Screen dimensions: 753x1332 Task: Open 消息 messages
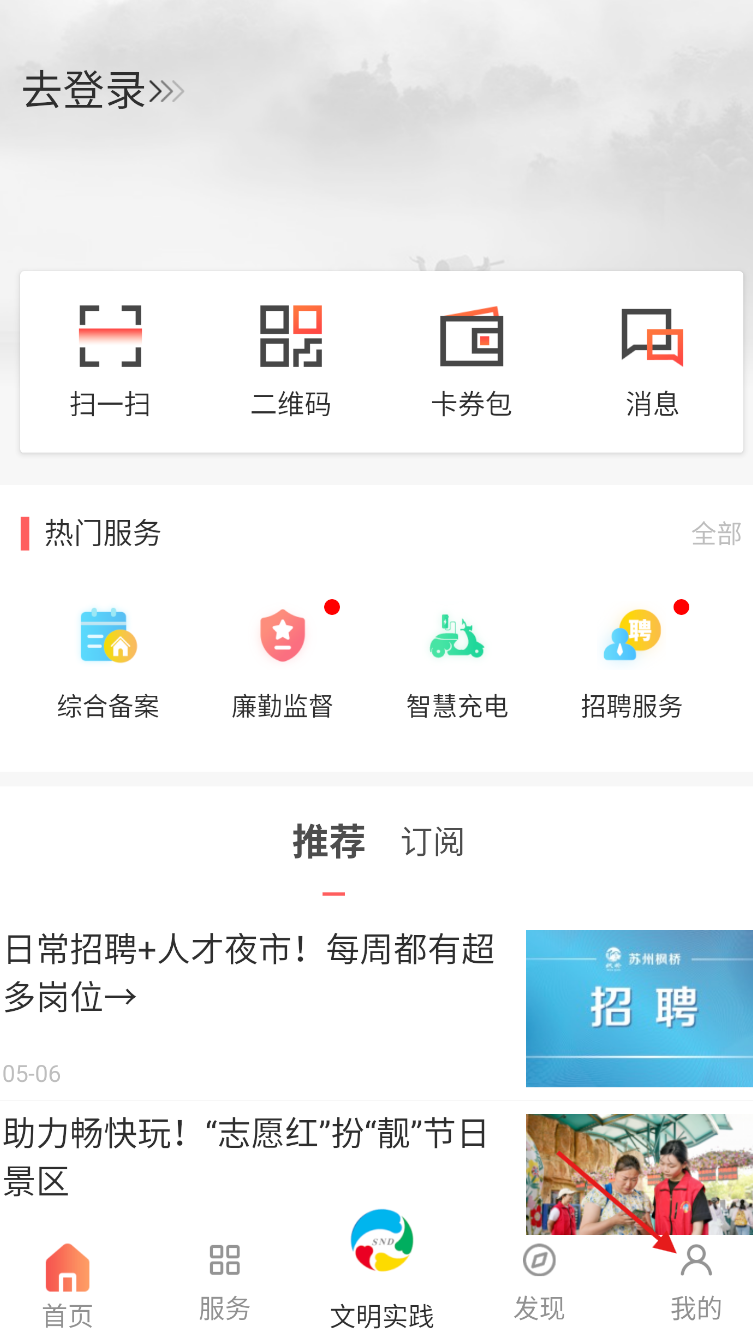[x=652, y=361]
